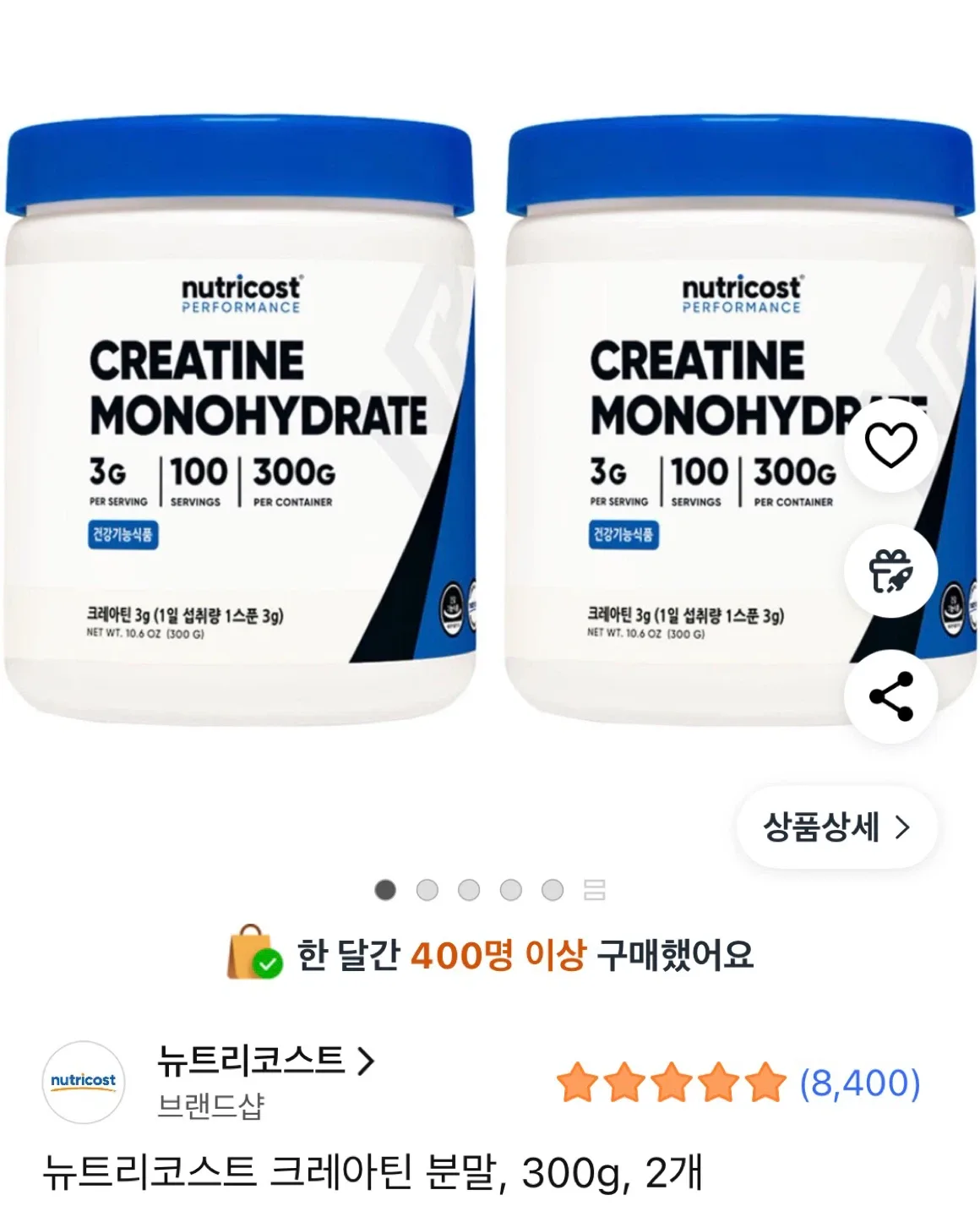
Task: Open the 뉴트리코스트 brand shop
Action: (265, 1061)
